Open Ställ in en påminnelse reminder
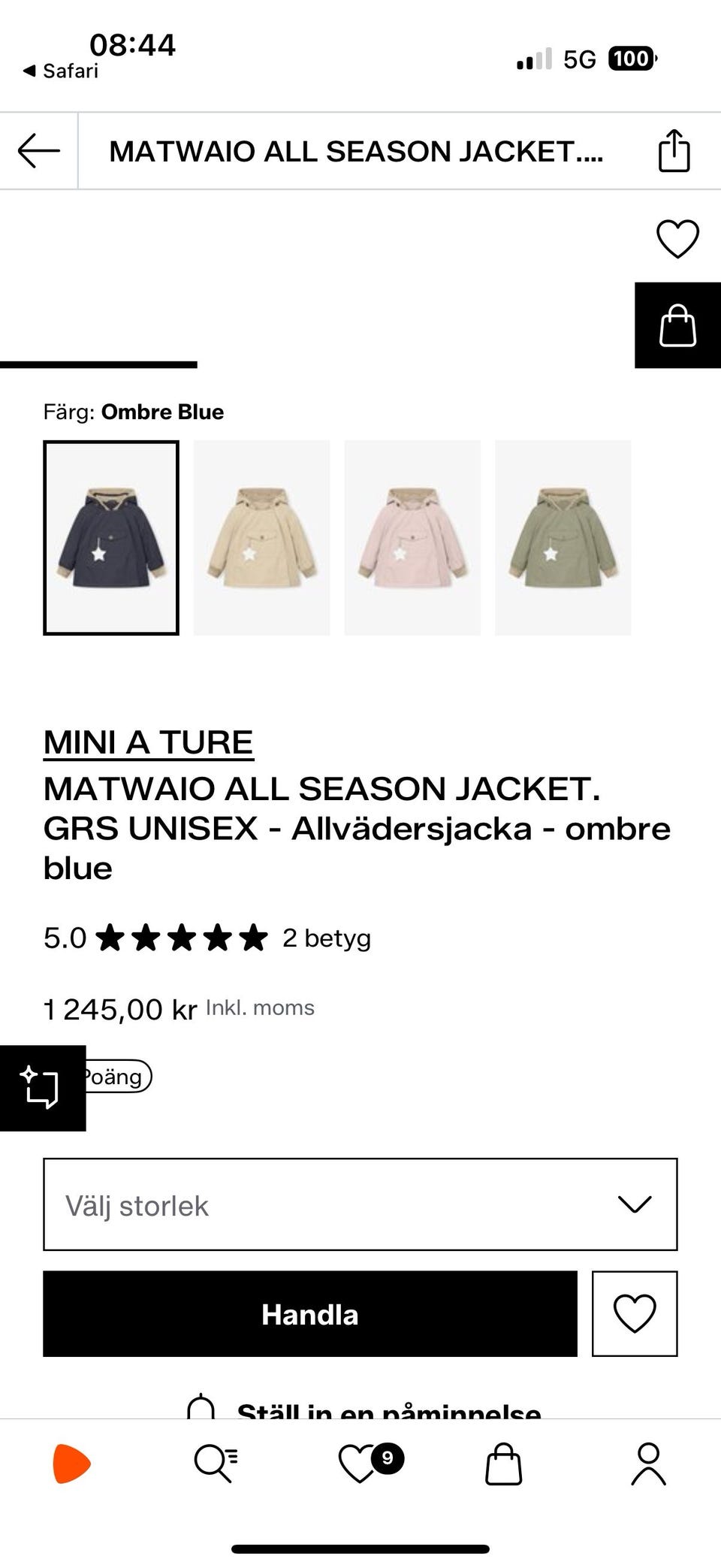The width and height of the screenshot is (721, 1568). (x=364, y=1408)
